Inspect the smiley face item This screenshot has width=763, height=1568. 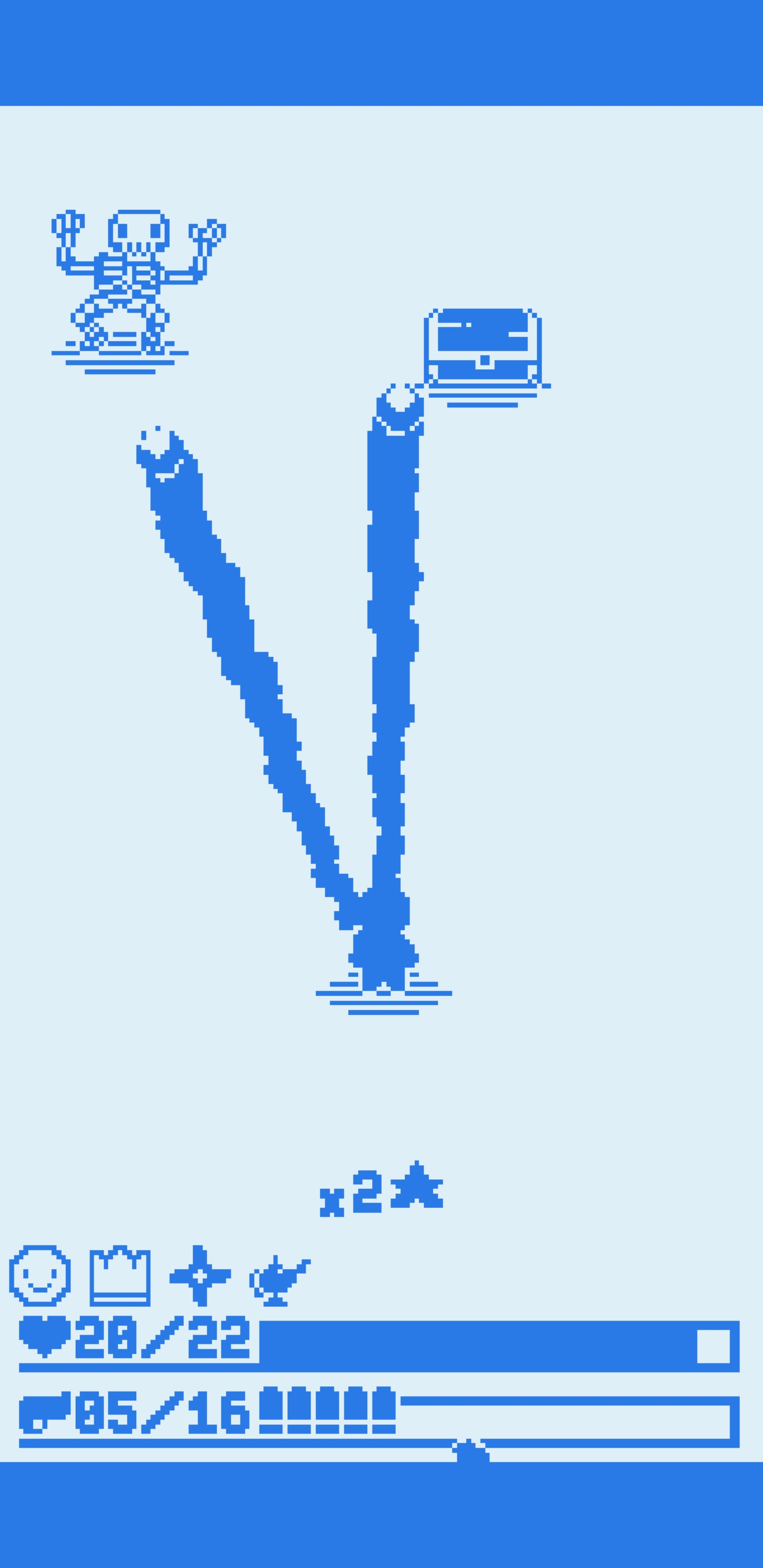[40, 1275]
